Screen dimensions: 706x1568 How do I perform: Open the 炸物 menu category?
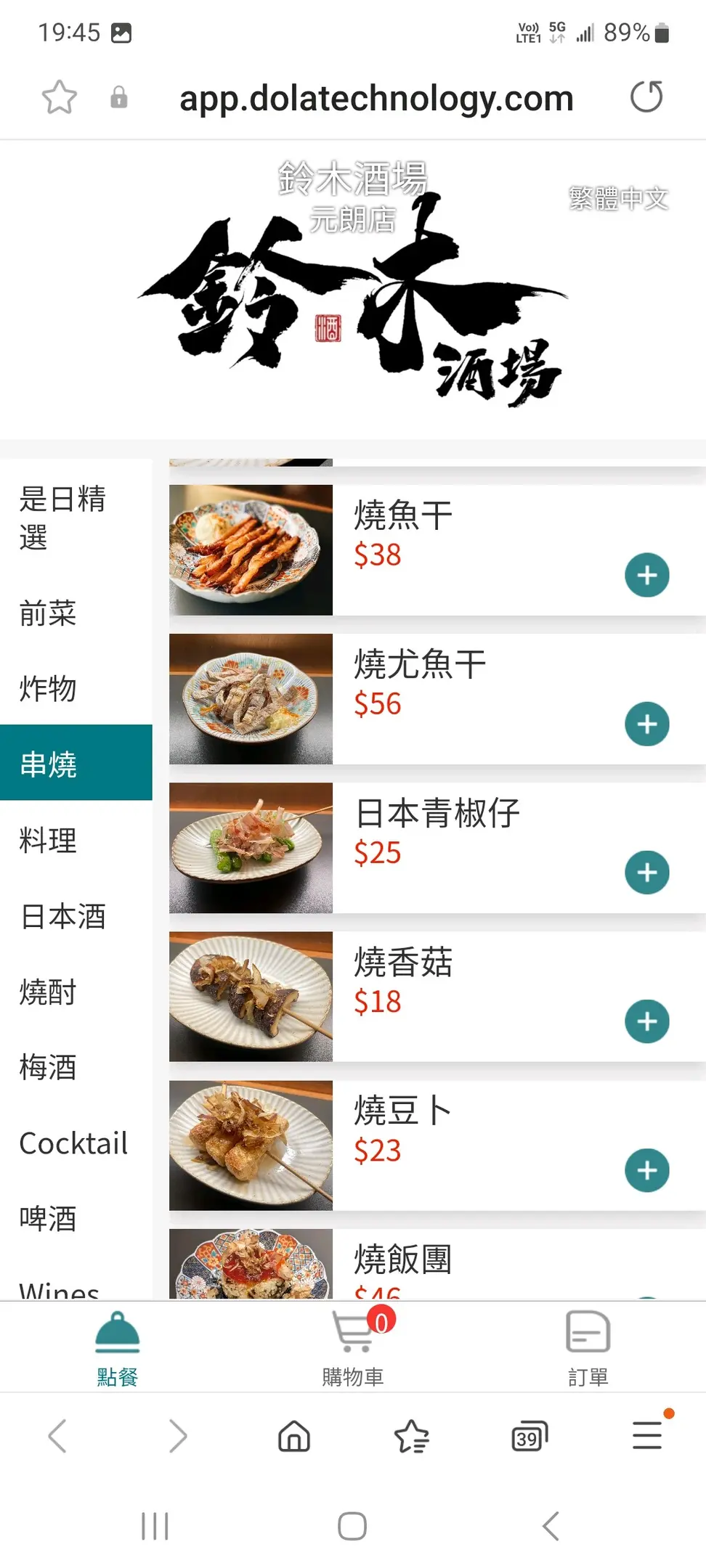point(48,688)
